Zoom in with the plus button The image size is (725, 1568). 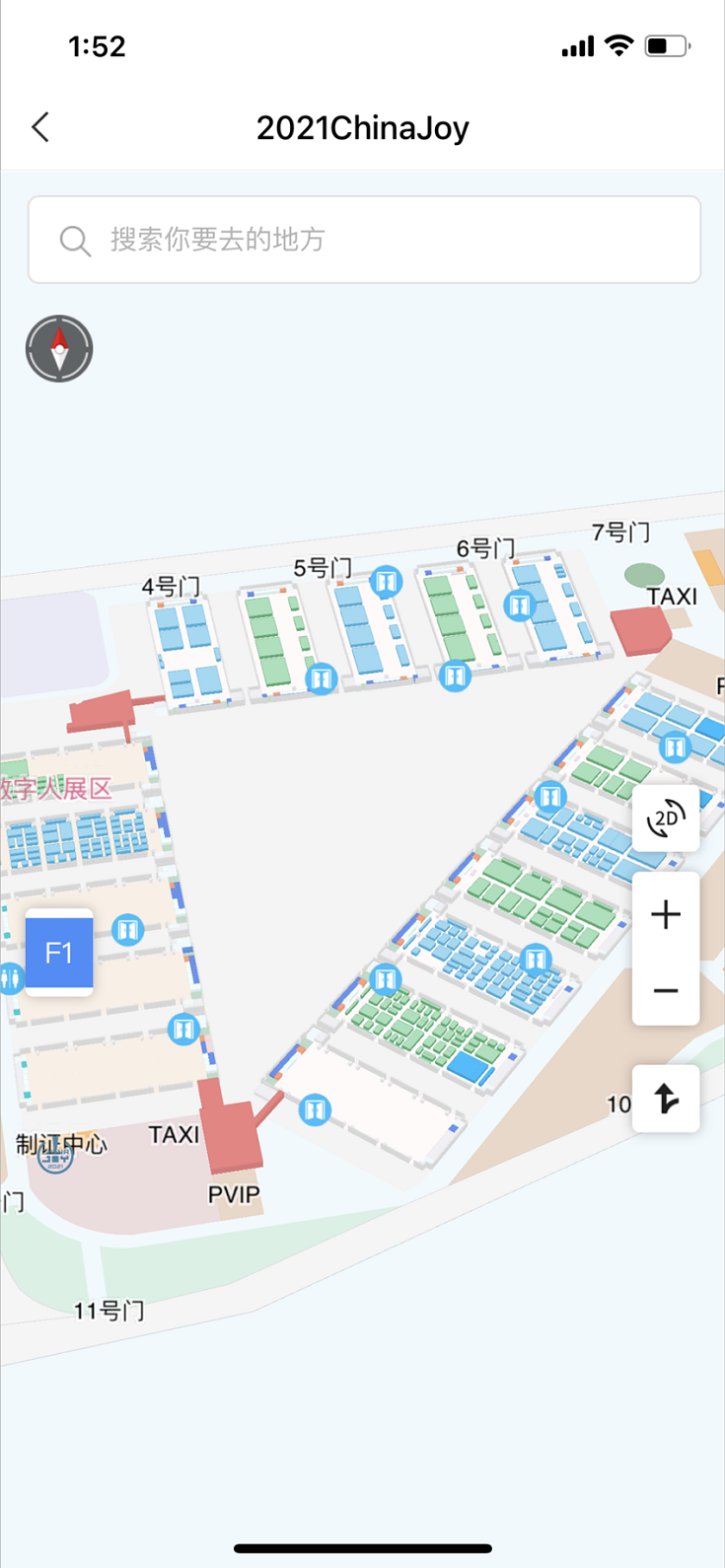tap(666, 914)
